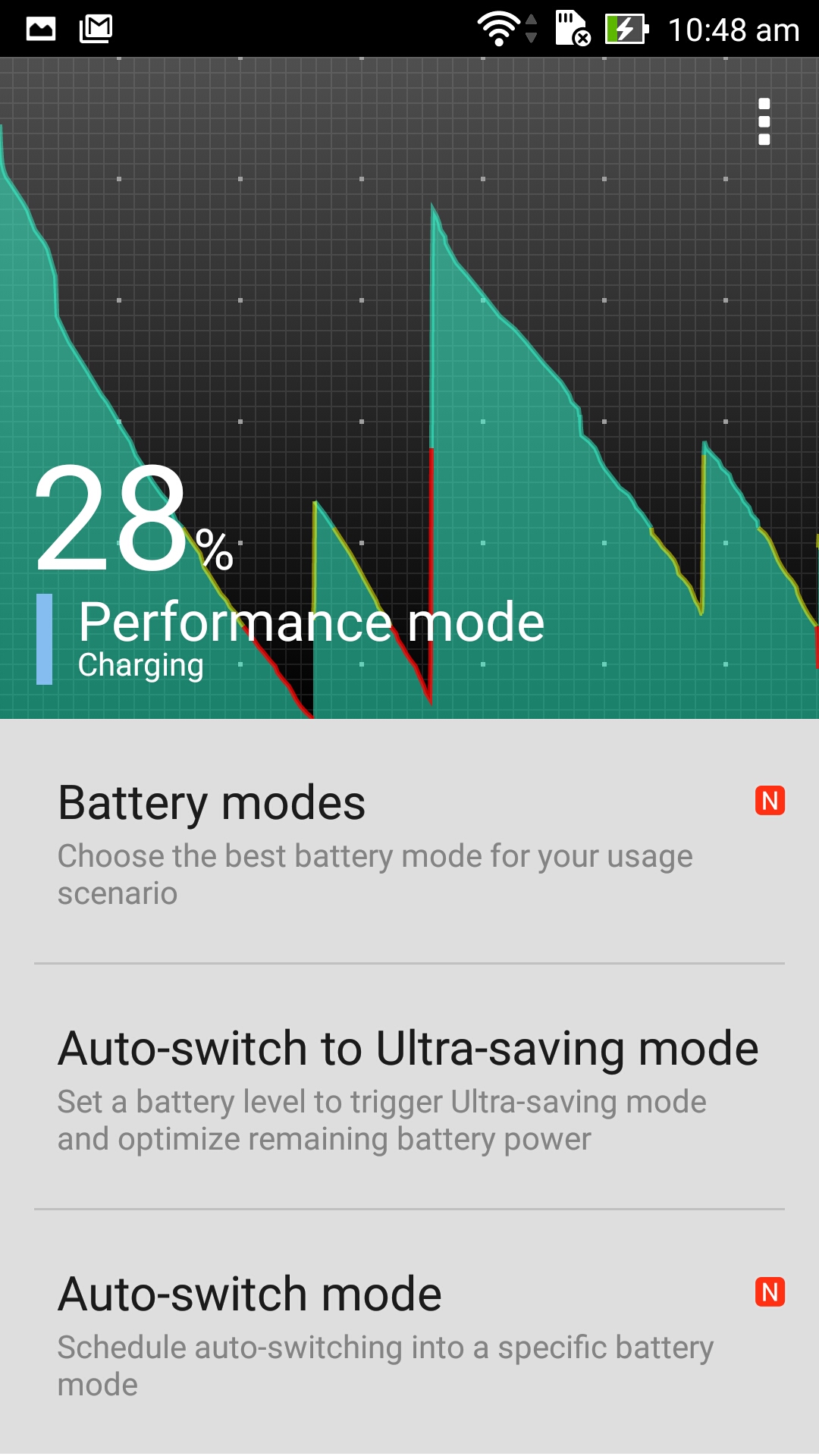Open Auto-switch mode scheduling

tap(409, 1332)
